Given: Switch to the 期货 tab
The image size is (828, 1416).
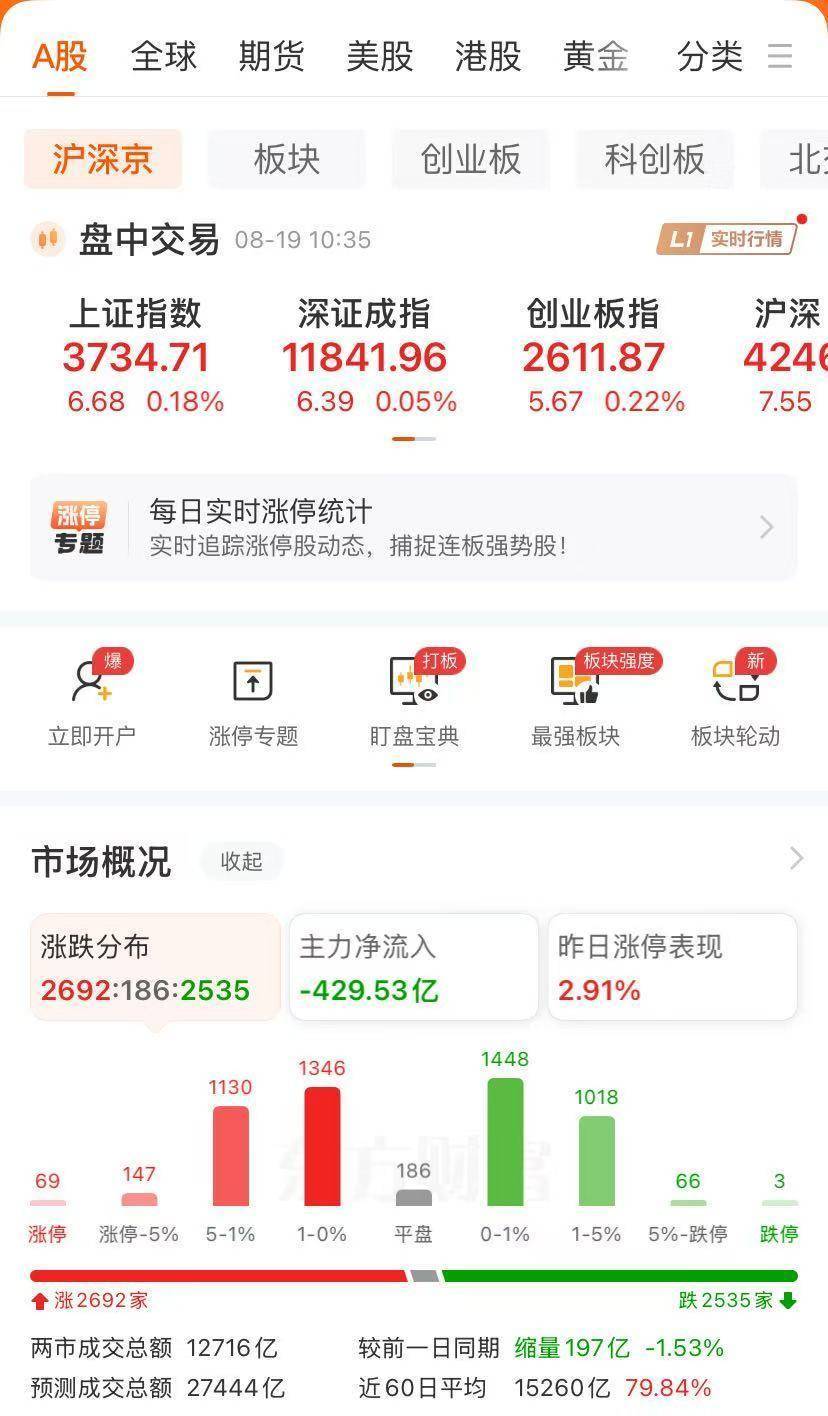Looking at the screenshot, I should 271,56.
